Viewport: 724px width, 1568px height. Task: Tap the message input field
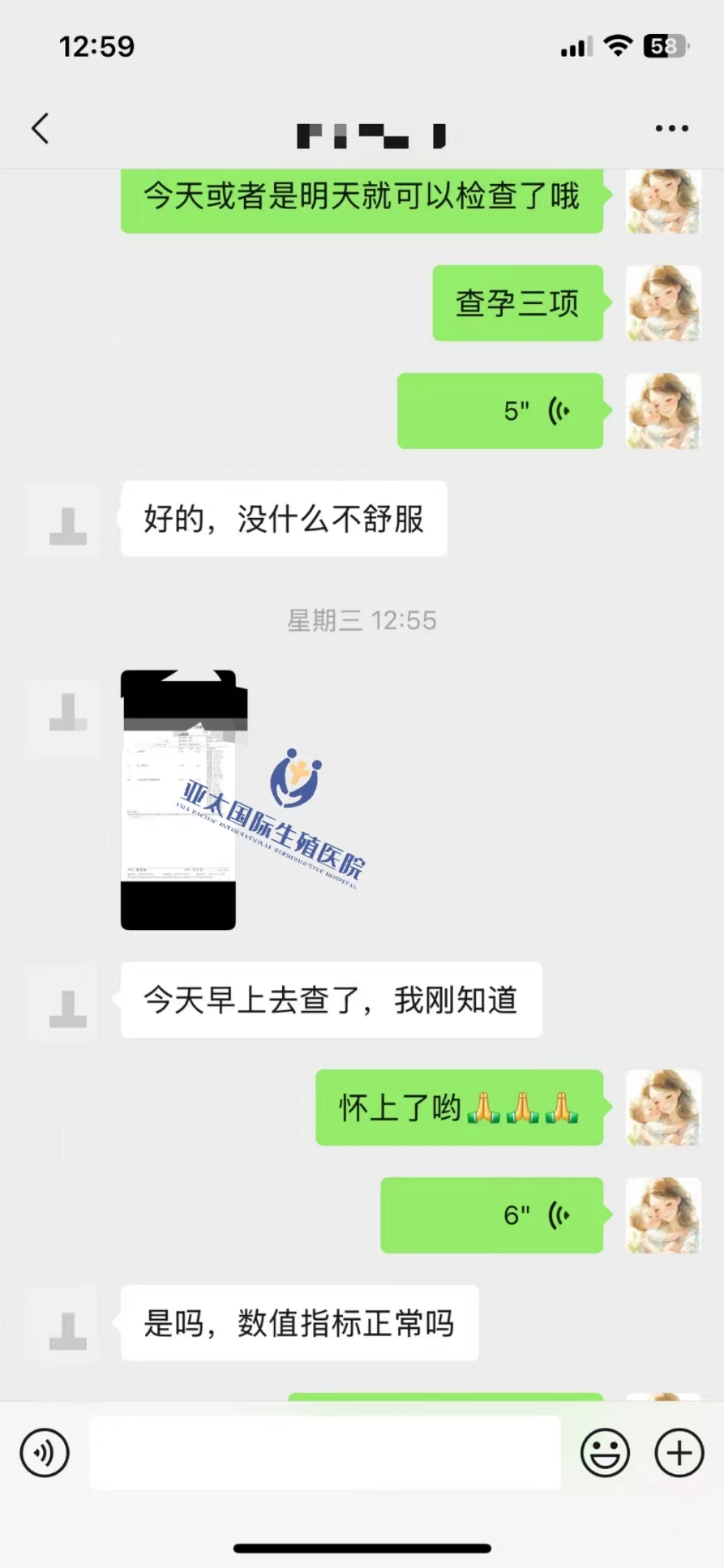click(x=325, y=1453)
